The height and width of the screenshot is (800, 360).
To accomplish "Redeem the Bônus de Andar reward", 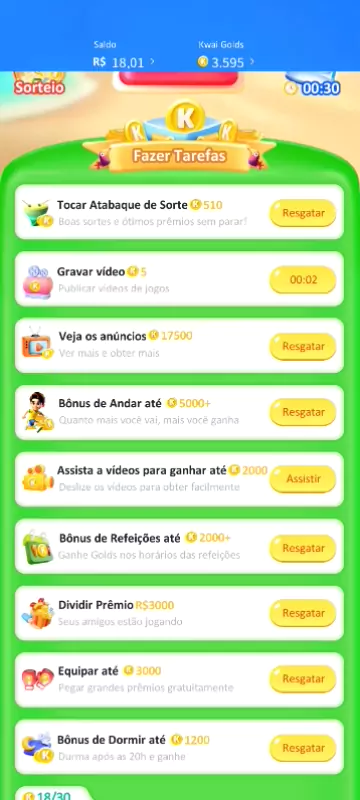I will tap(303, 412).
